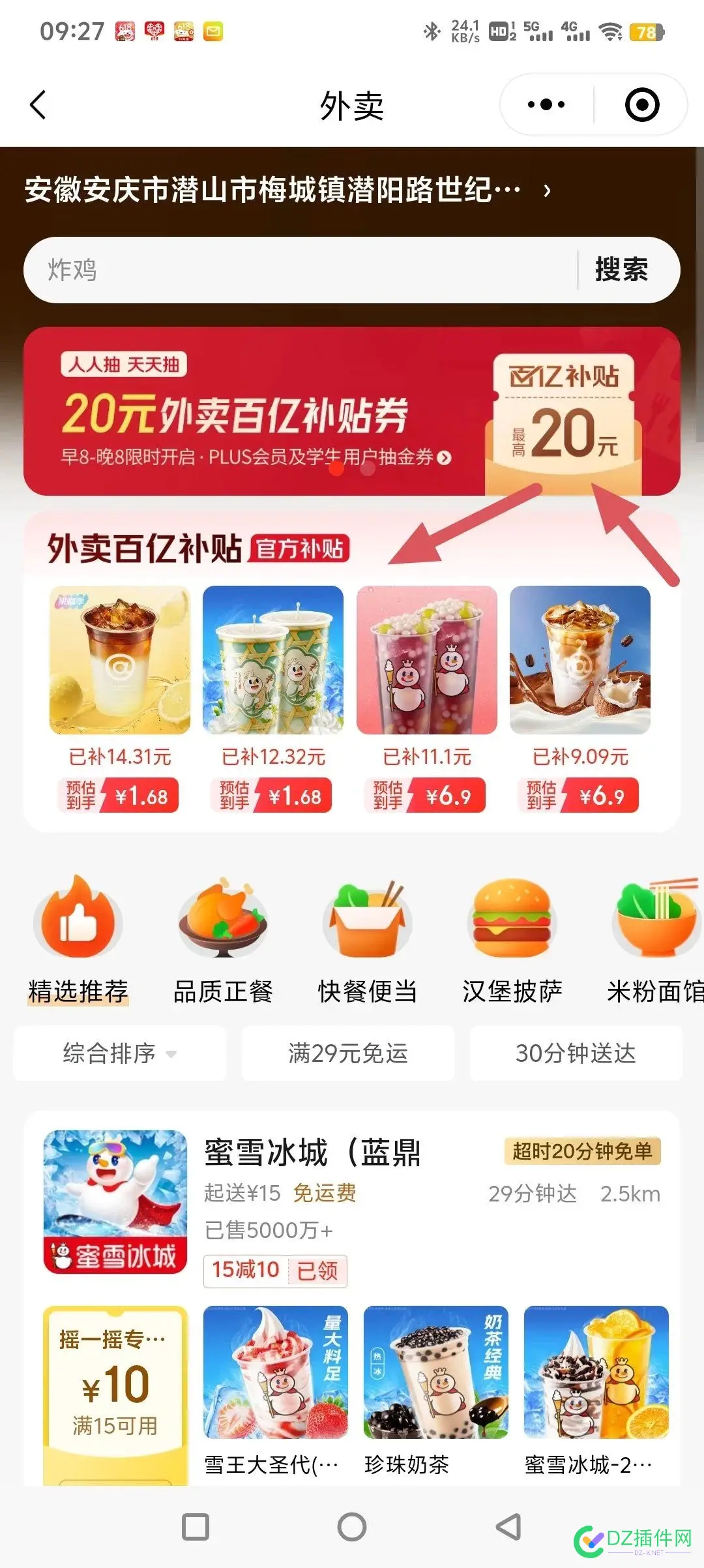Expand the 综合排序 sort dropdown
Screen dimensions: 704x1568
click(x=120, y=1053)
